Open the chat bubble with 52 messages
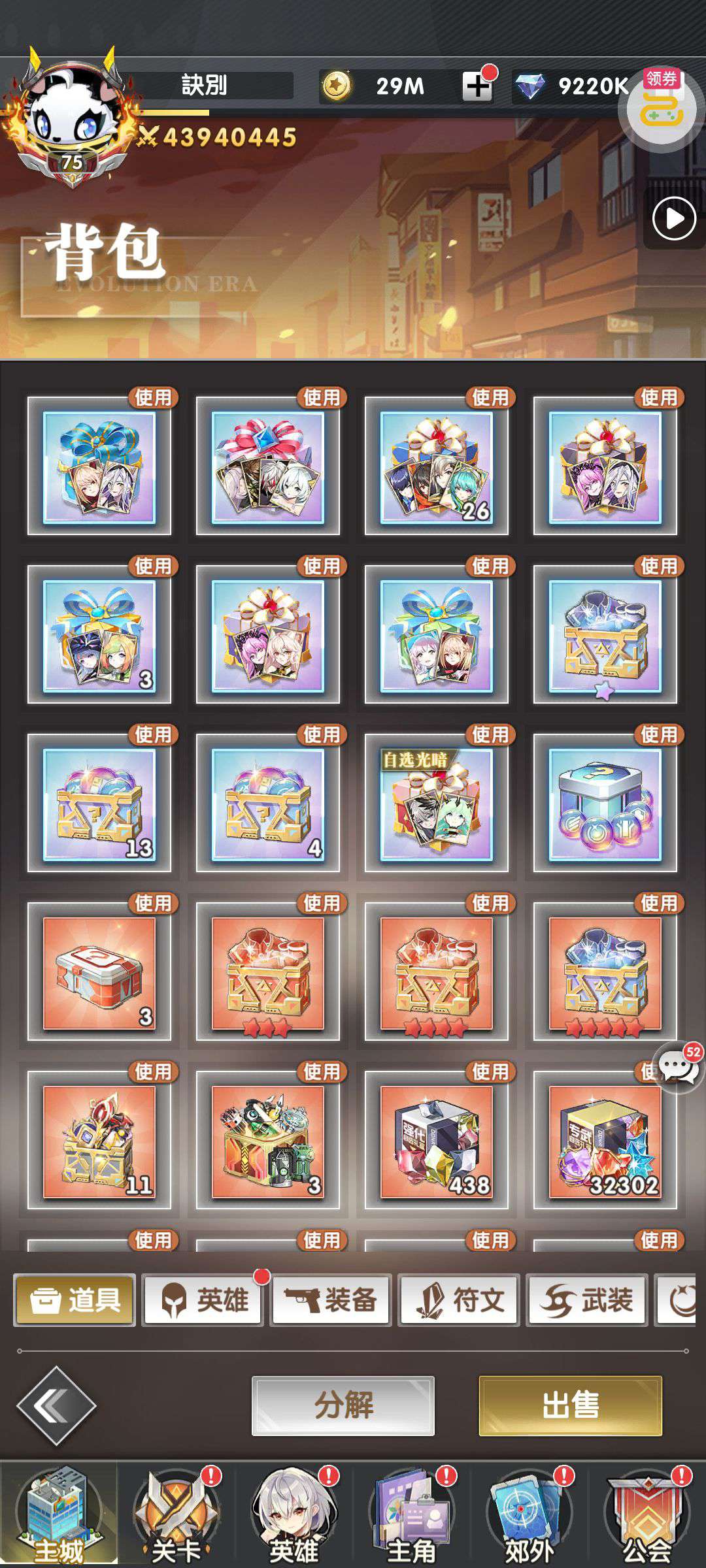 [x=680, y=1066]
